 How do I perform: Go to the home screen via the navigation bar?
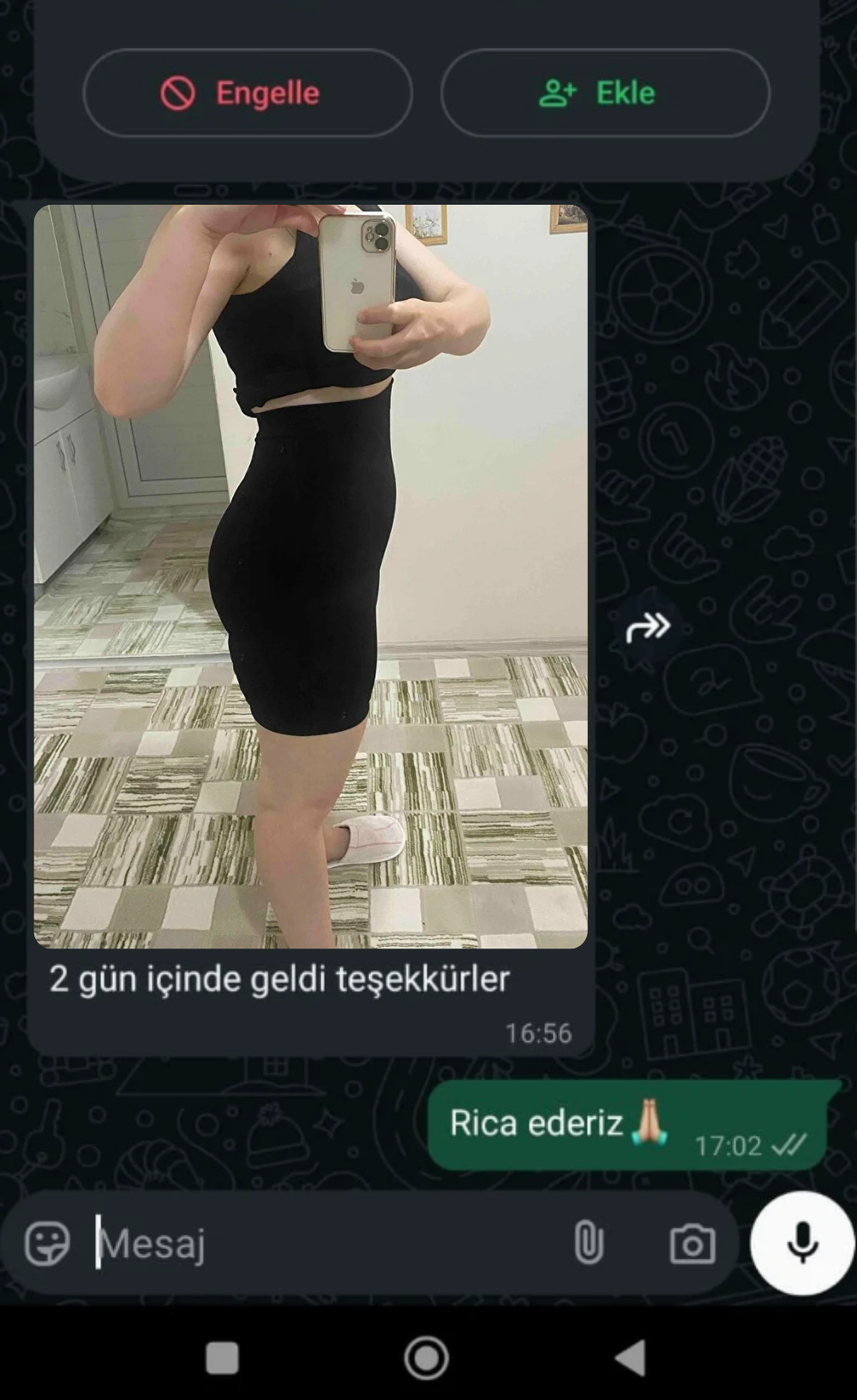click(x=426, y=1357)
